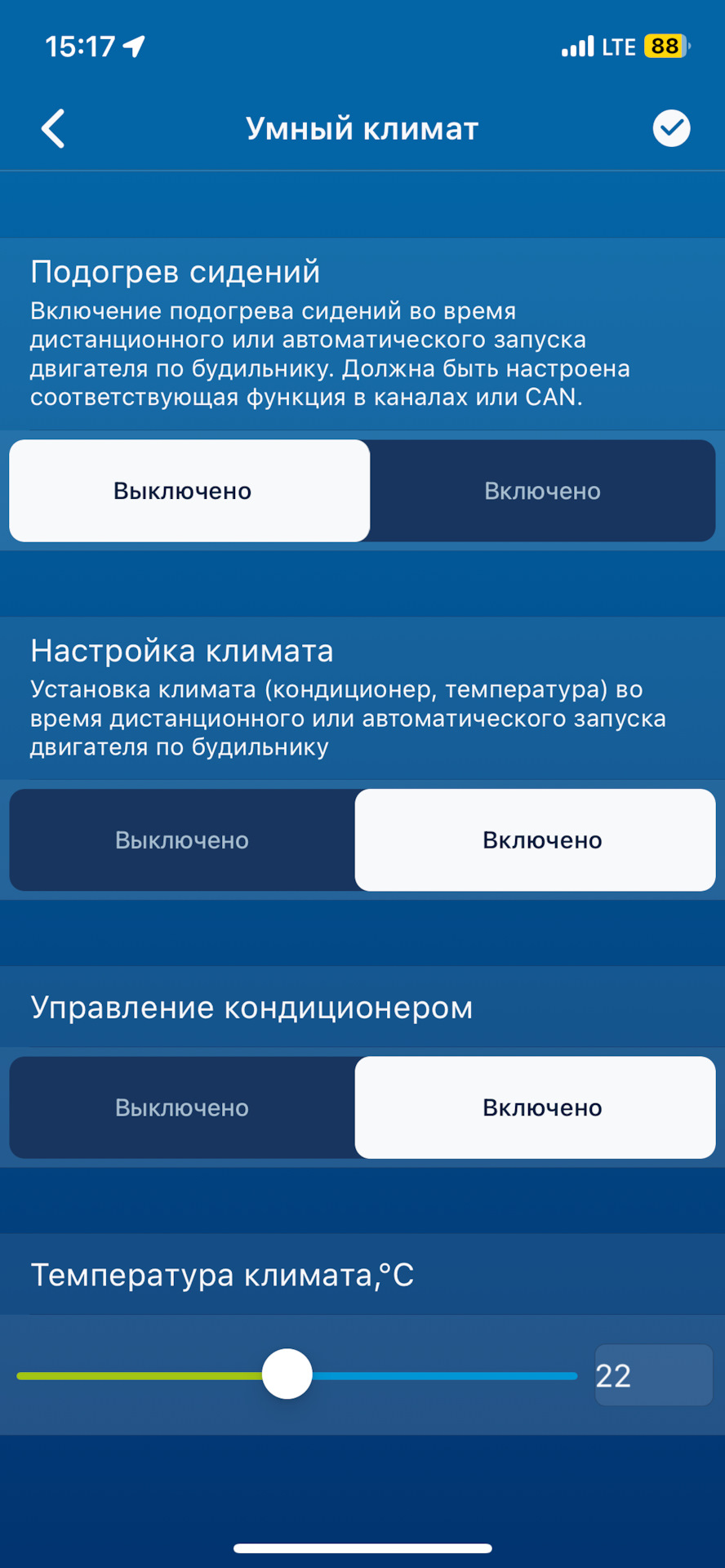The width and height of the screenshot is (725, 1568).
Task: Tap the climate temperature slider handle
Action: point(287,1374)
